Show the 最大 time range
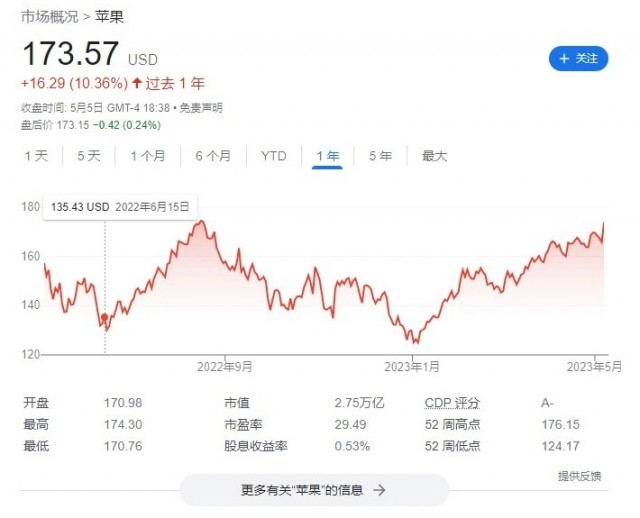 (435, 156)
